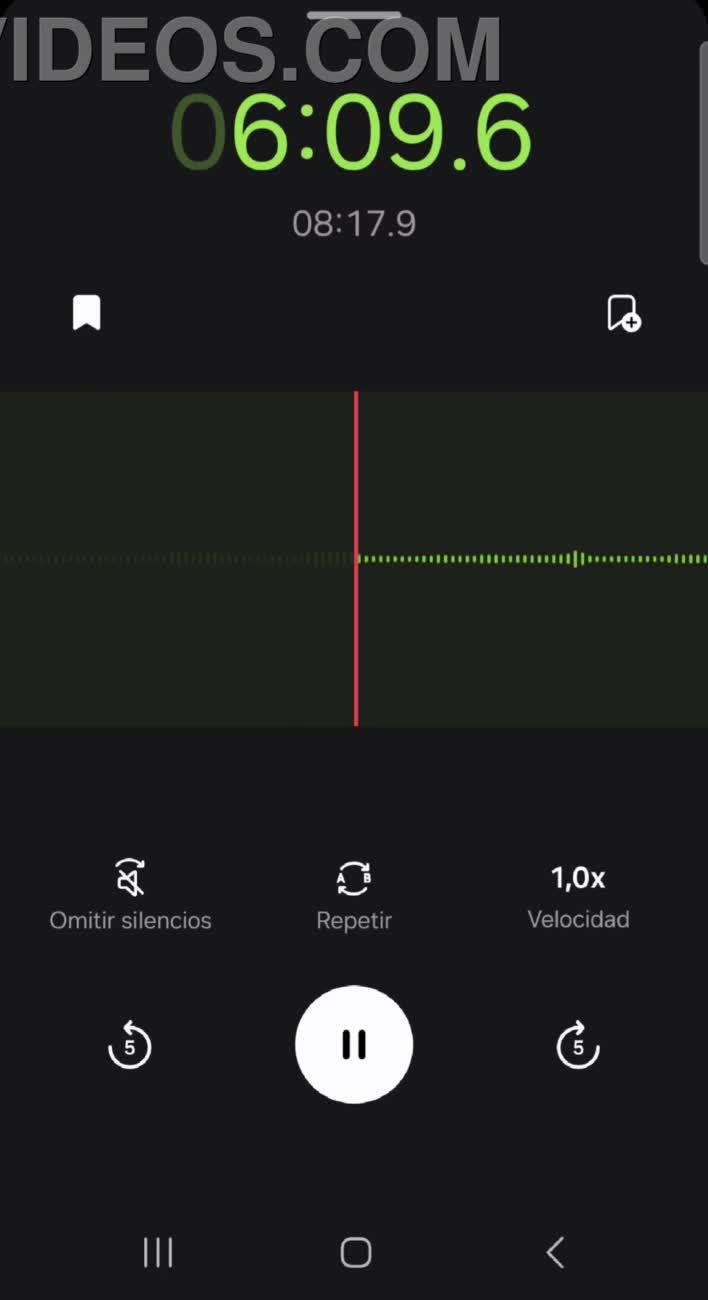
Task: Go to the home screen
Action: pyautogui.click(x=355, y=1252)
